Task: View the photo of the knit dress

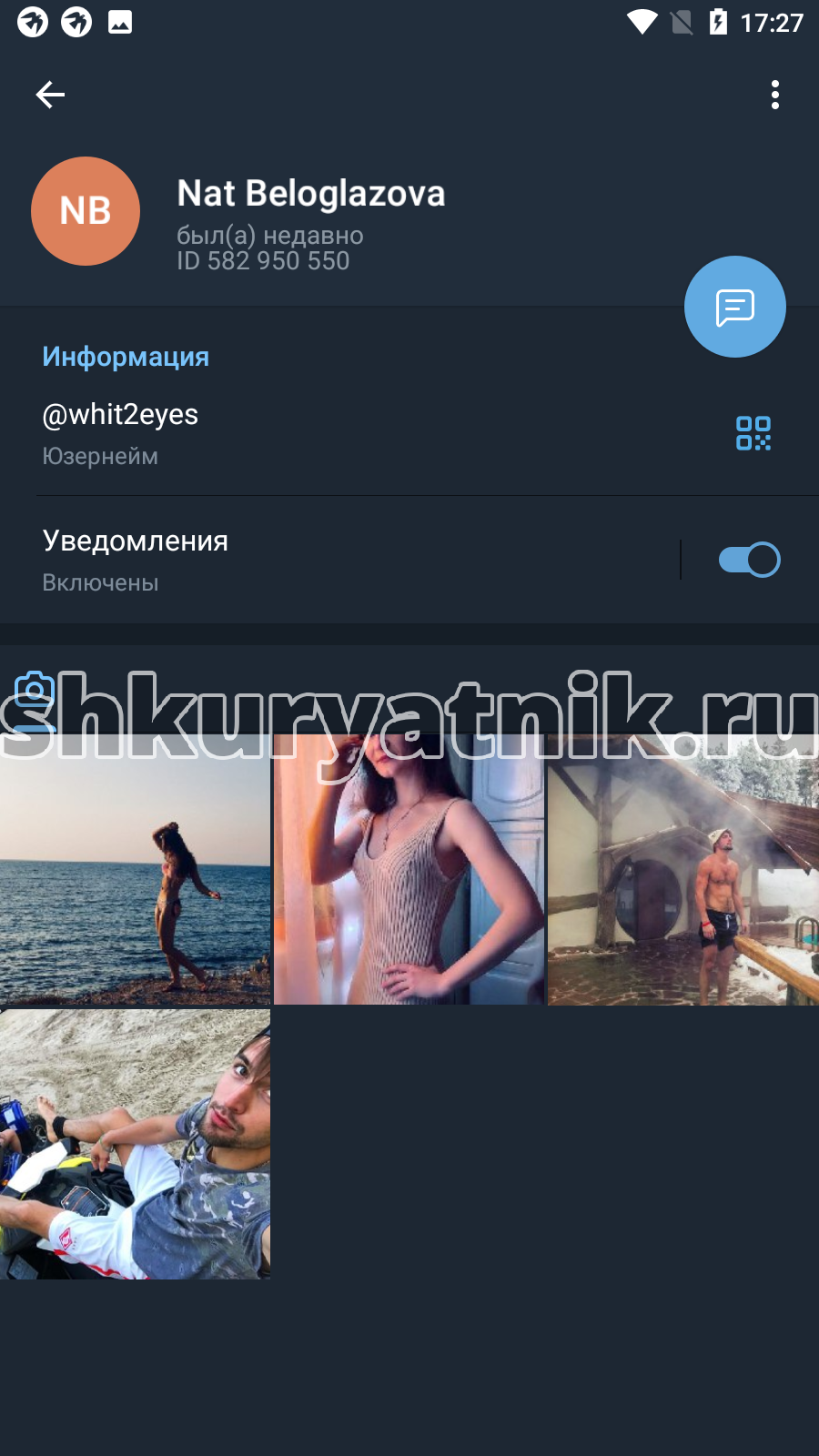Action: coord(409,869)
